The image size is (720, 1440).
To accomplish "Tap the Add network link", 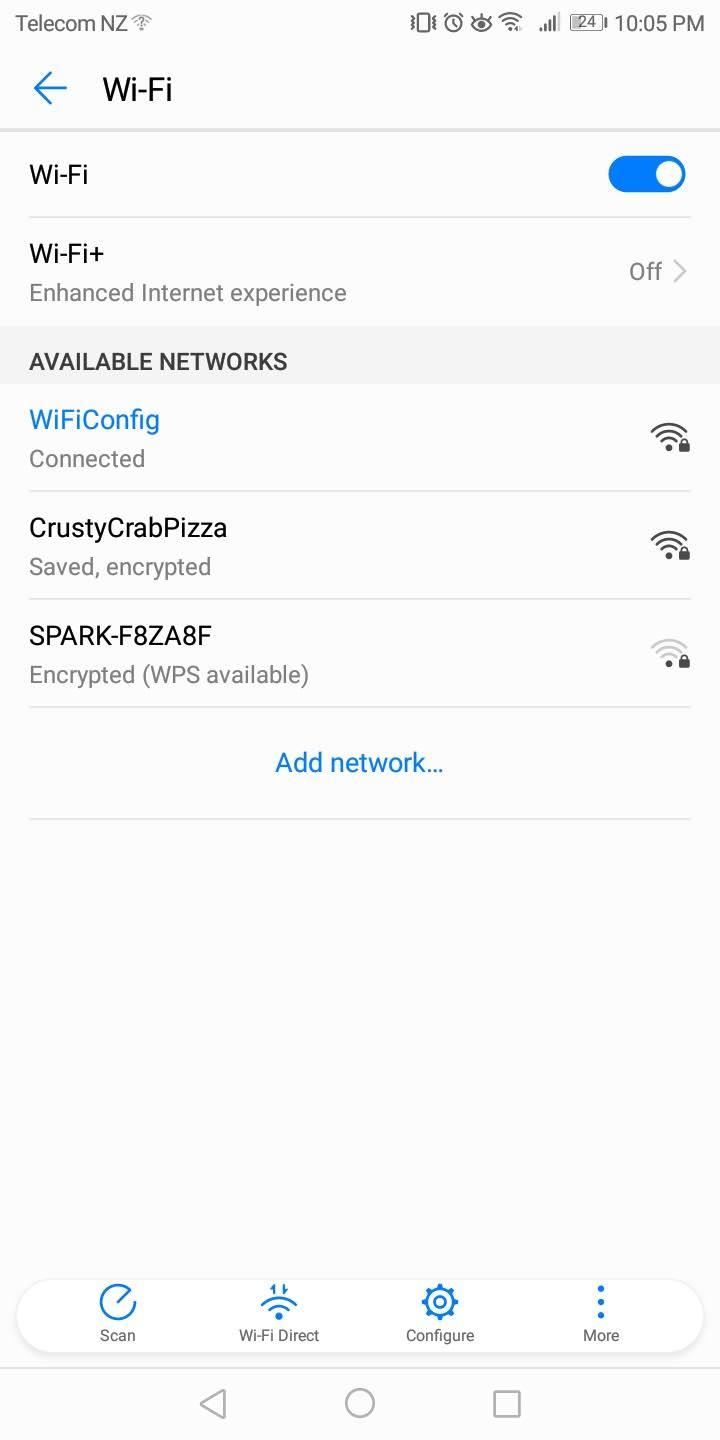I will (x=359, y=762).
